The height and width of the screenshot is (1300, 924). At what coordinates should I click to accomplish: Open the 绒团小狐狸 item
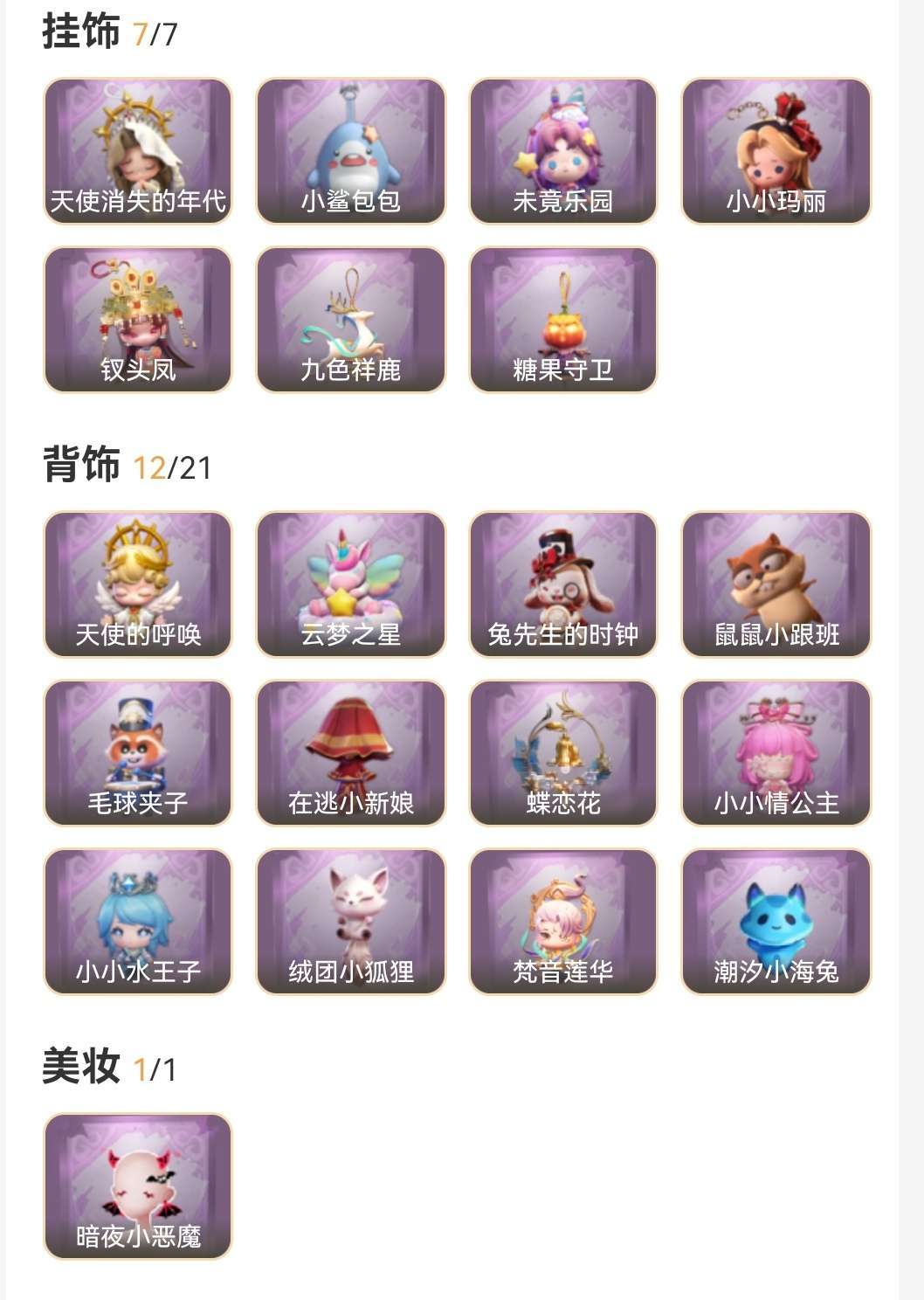[351, 922]
